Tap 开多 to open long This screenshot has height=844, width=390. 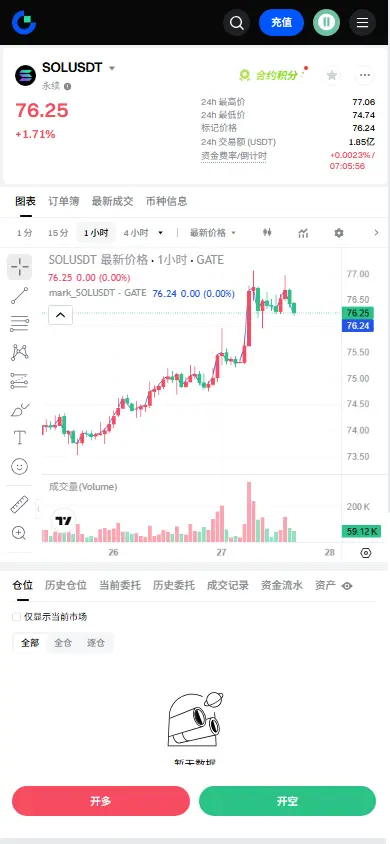[101, 801]
